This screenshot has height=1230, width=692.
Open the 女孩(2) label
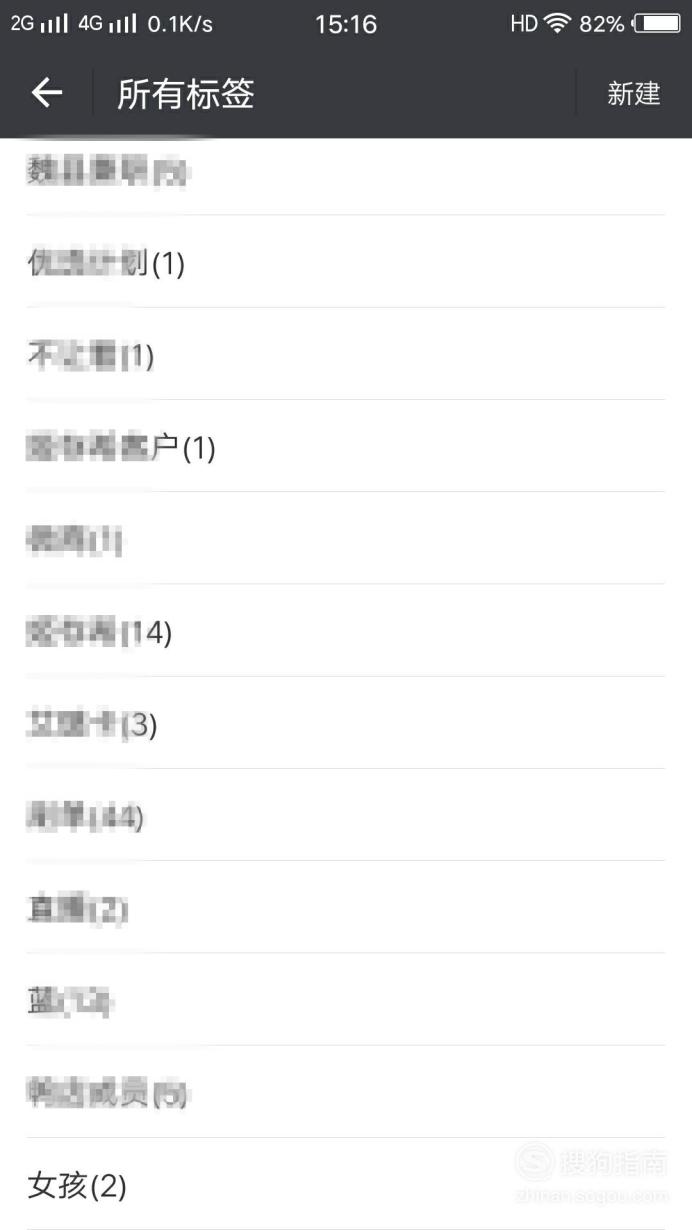[x=346, y=1185]
